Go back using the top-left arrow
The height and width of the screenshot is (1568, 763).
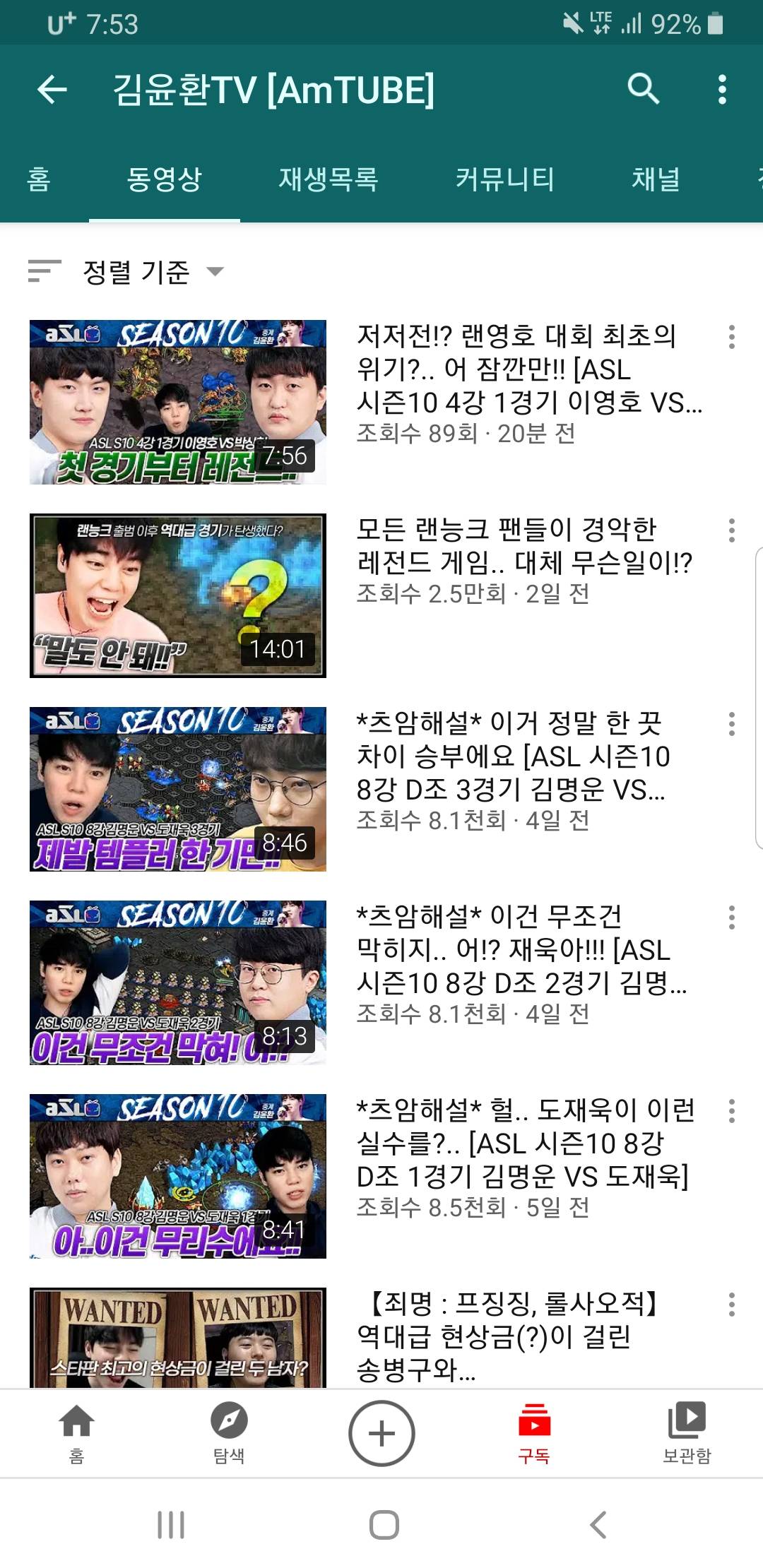click(52, 90)
